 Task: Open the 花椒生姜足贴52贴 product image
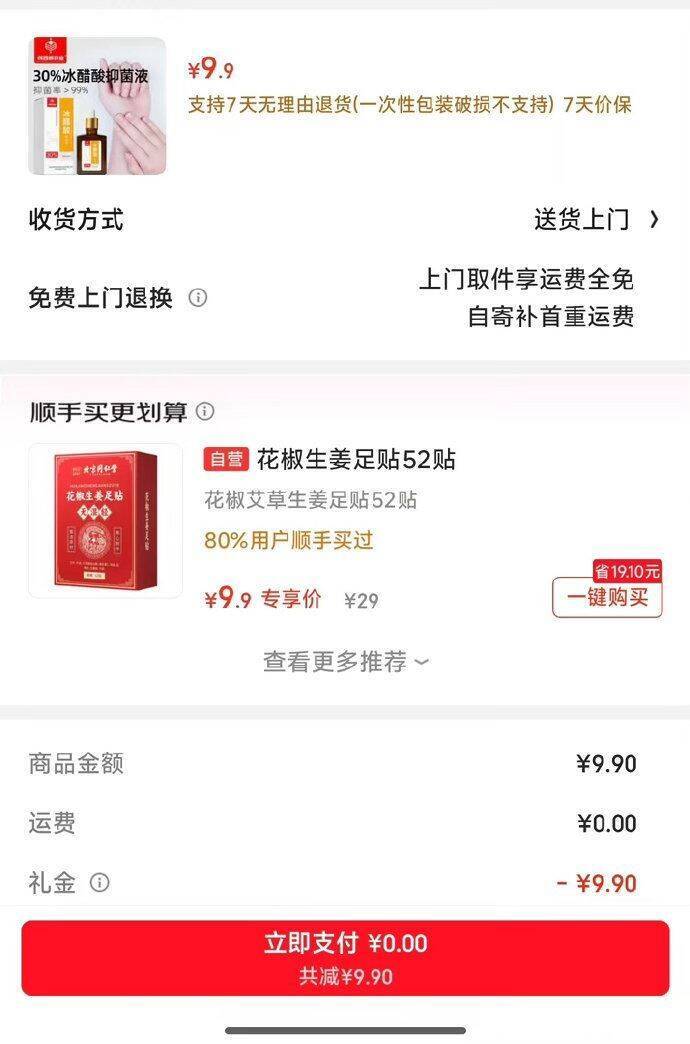[x=105, y=521]
